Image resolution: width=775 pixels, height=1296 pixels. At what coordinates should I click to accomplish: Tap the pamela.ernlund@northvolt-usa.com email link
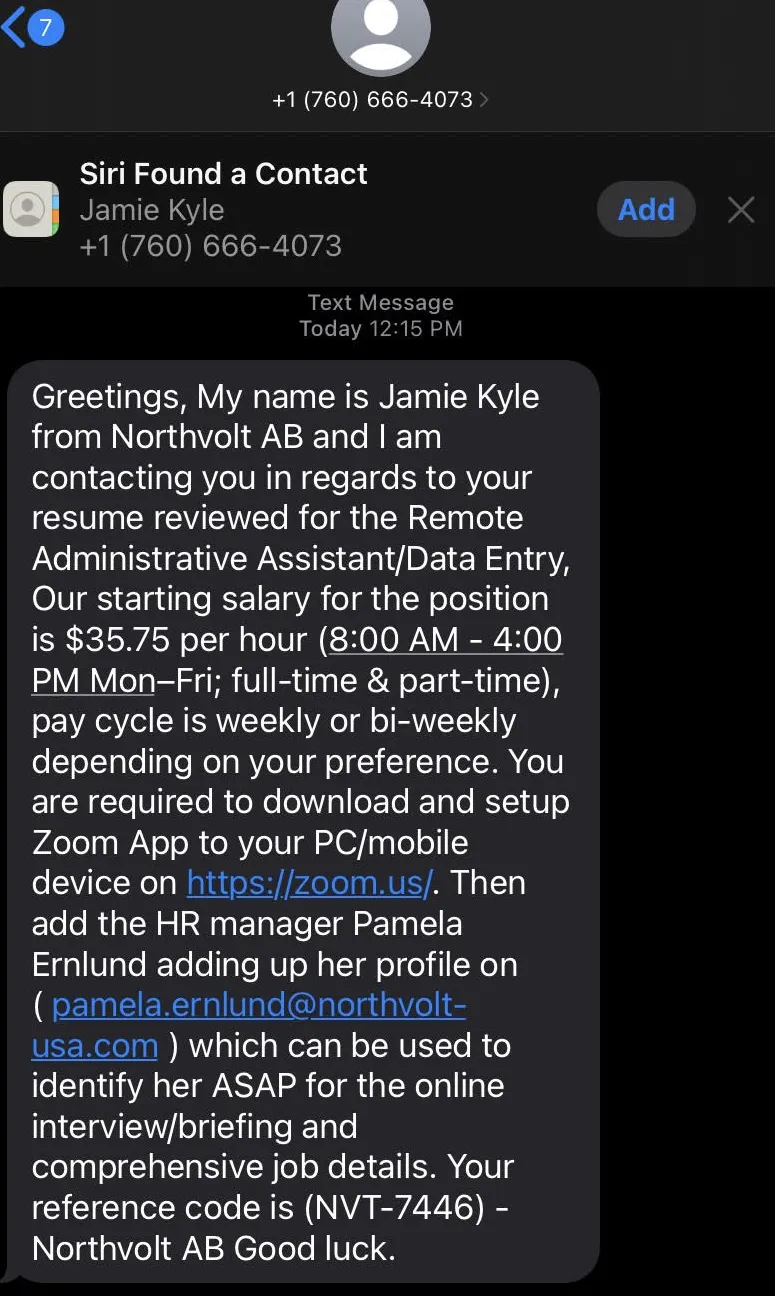[249, 1025]
